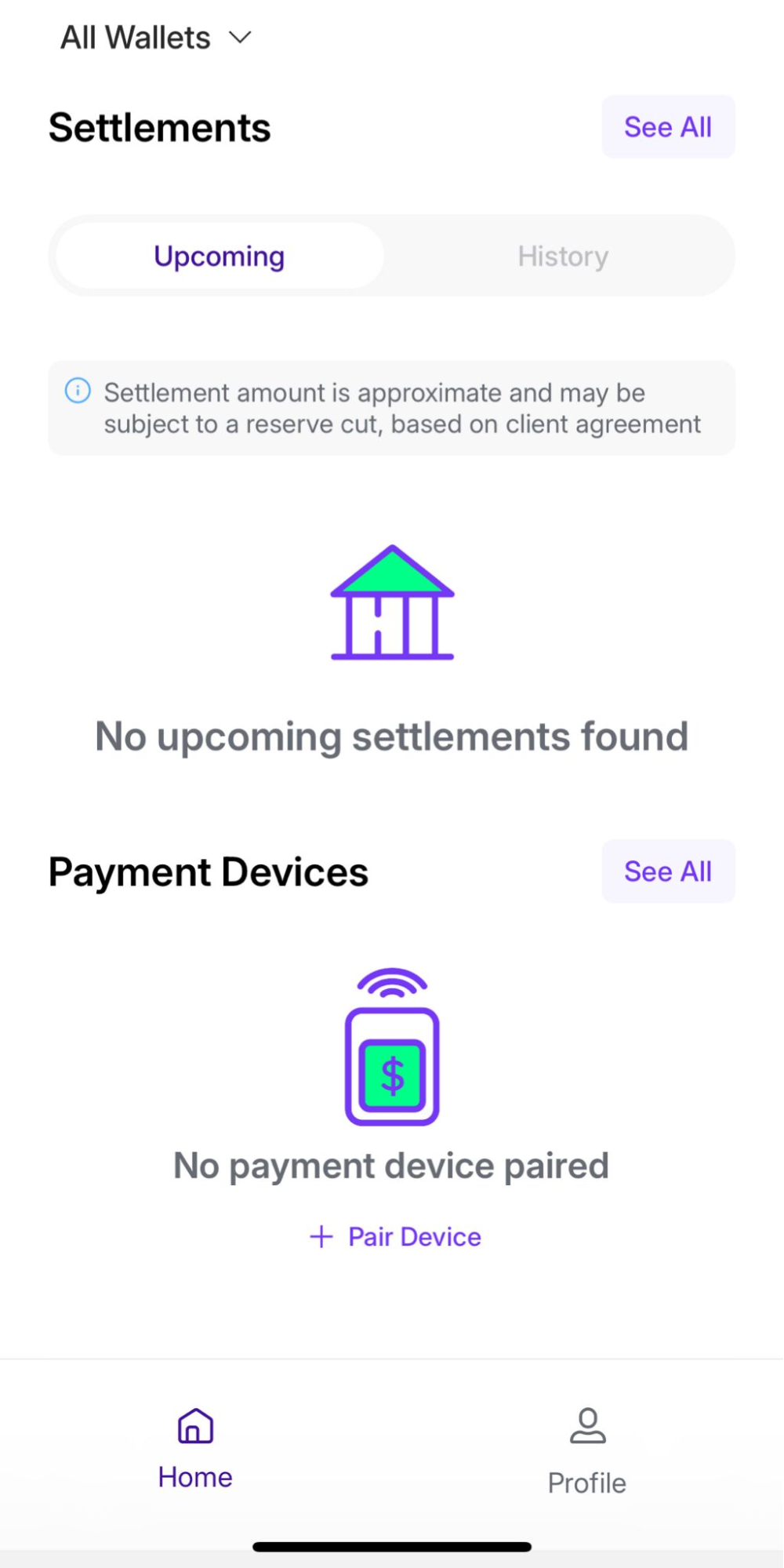Tap Pair Device to add a device
784x1568 pixels.
point(396,1237)
